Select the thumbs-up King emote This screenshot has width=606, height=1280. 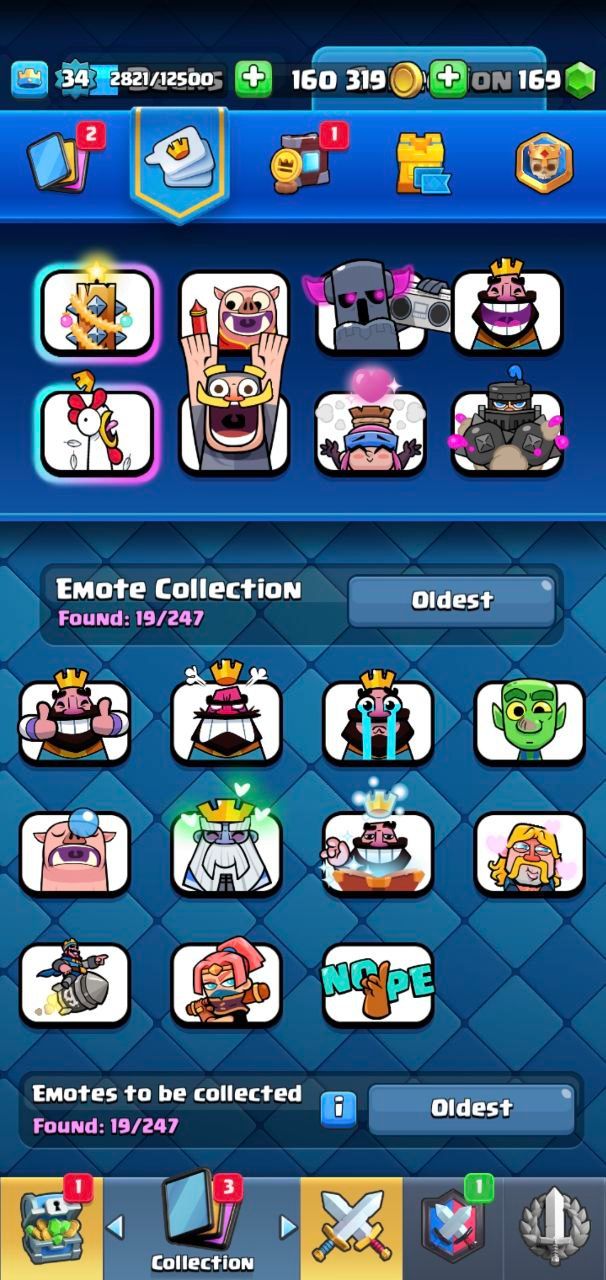coord(75,721)
